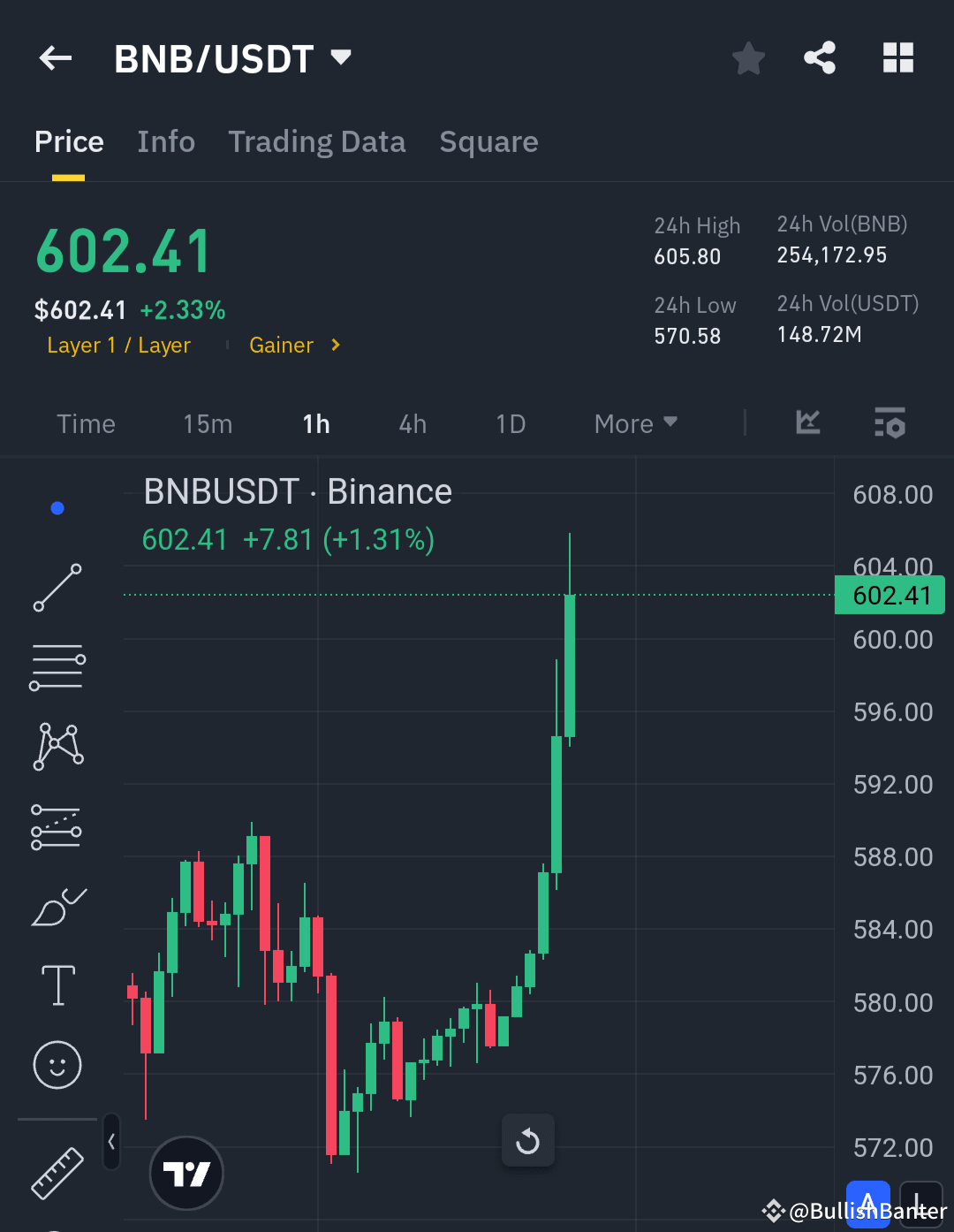Select the text annotation tool
954x1232 pixels.
[x=57, y=985]
